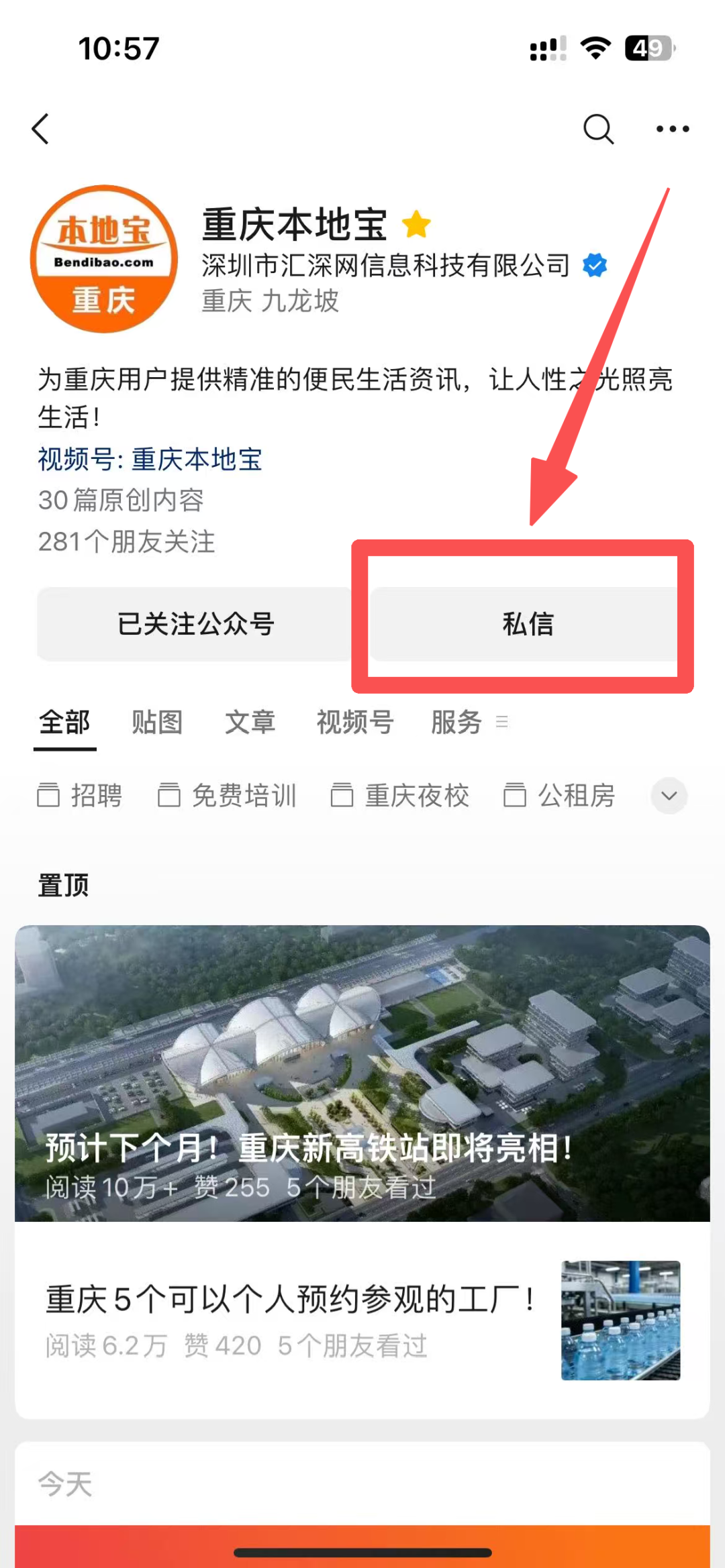Go back using the top-left arrow
Image resolution: width=725 pixels, height=1568 pixels.
pos(41,129)
